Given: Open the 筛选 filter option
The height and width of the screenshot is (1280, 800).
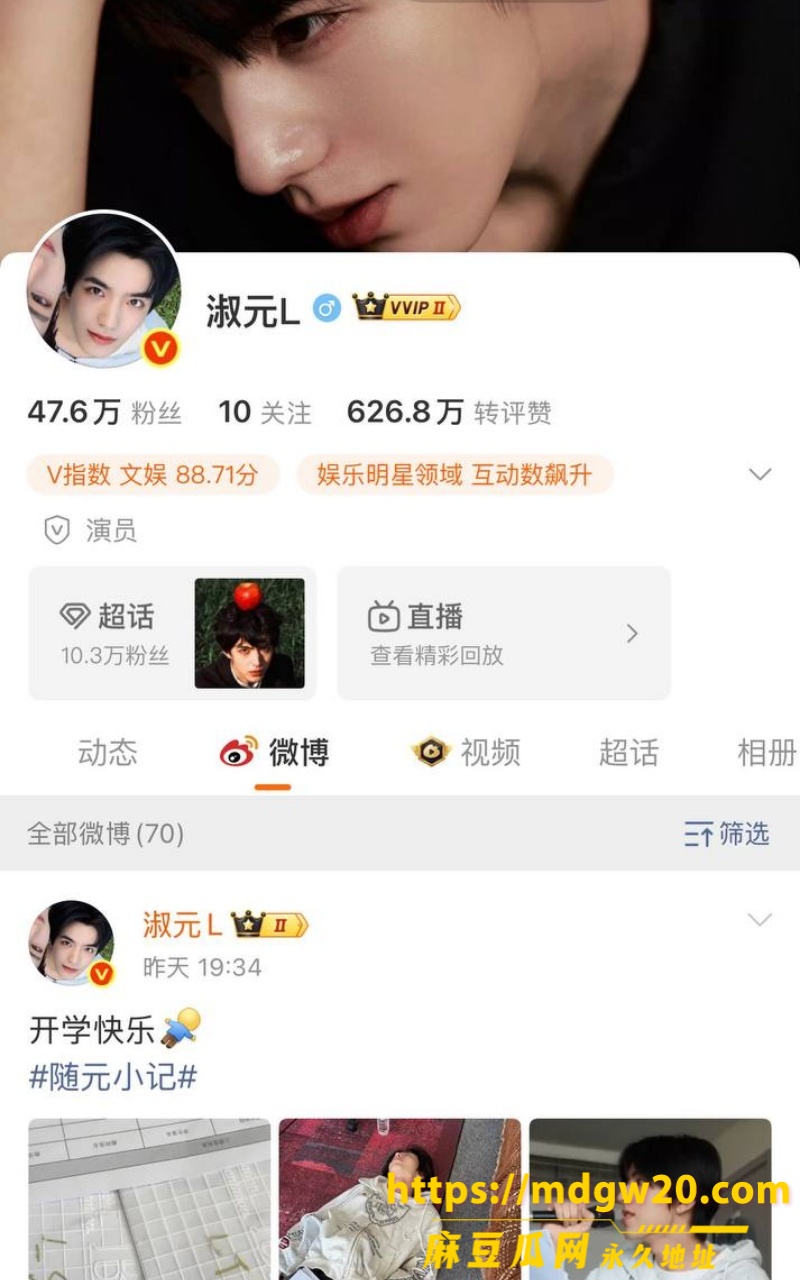Looking at the screenshot, I should point(727,833).
